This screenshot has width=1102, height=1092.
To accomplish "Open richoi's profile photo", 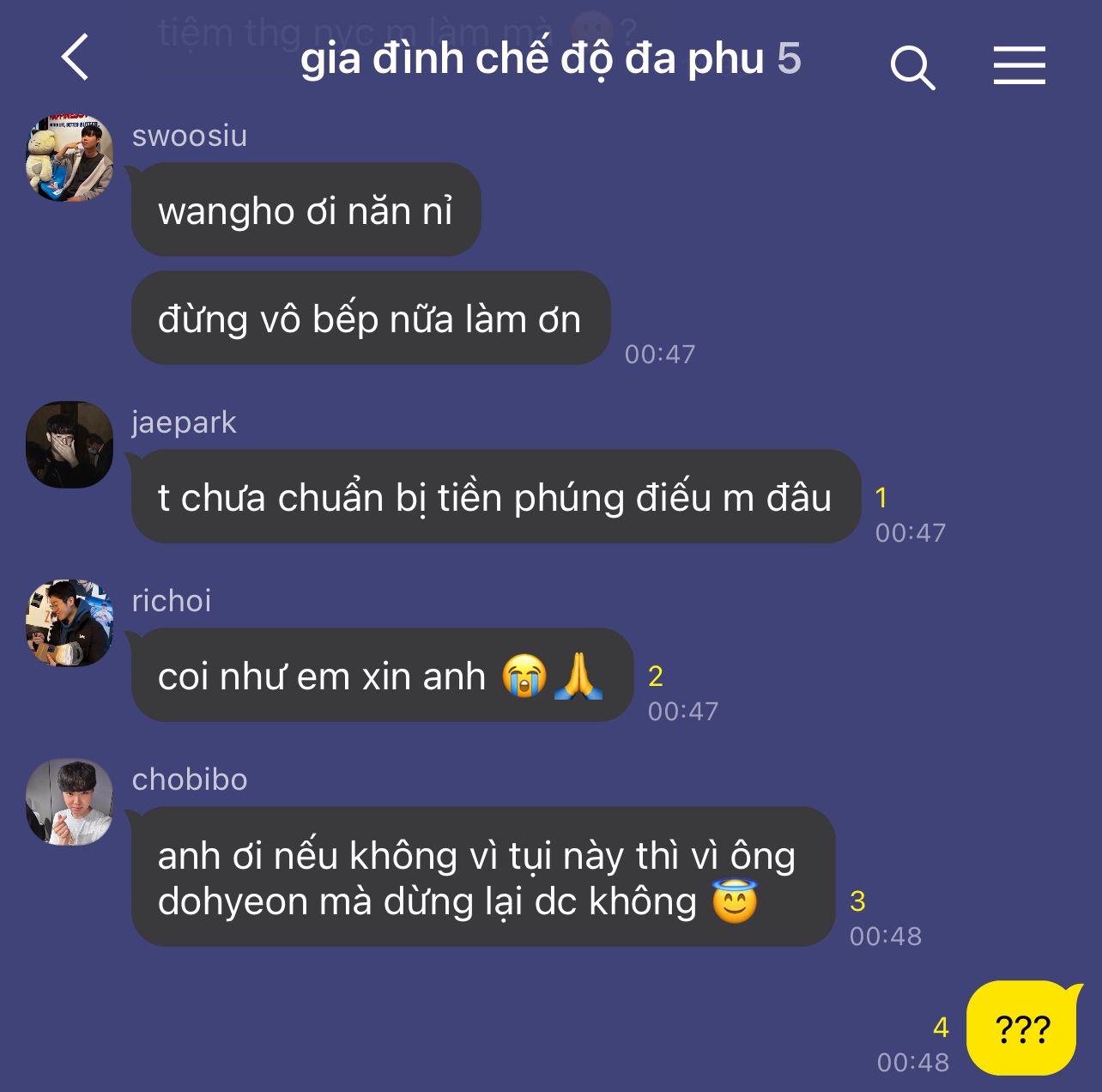I will tap(70, 623).
